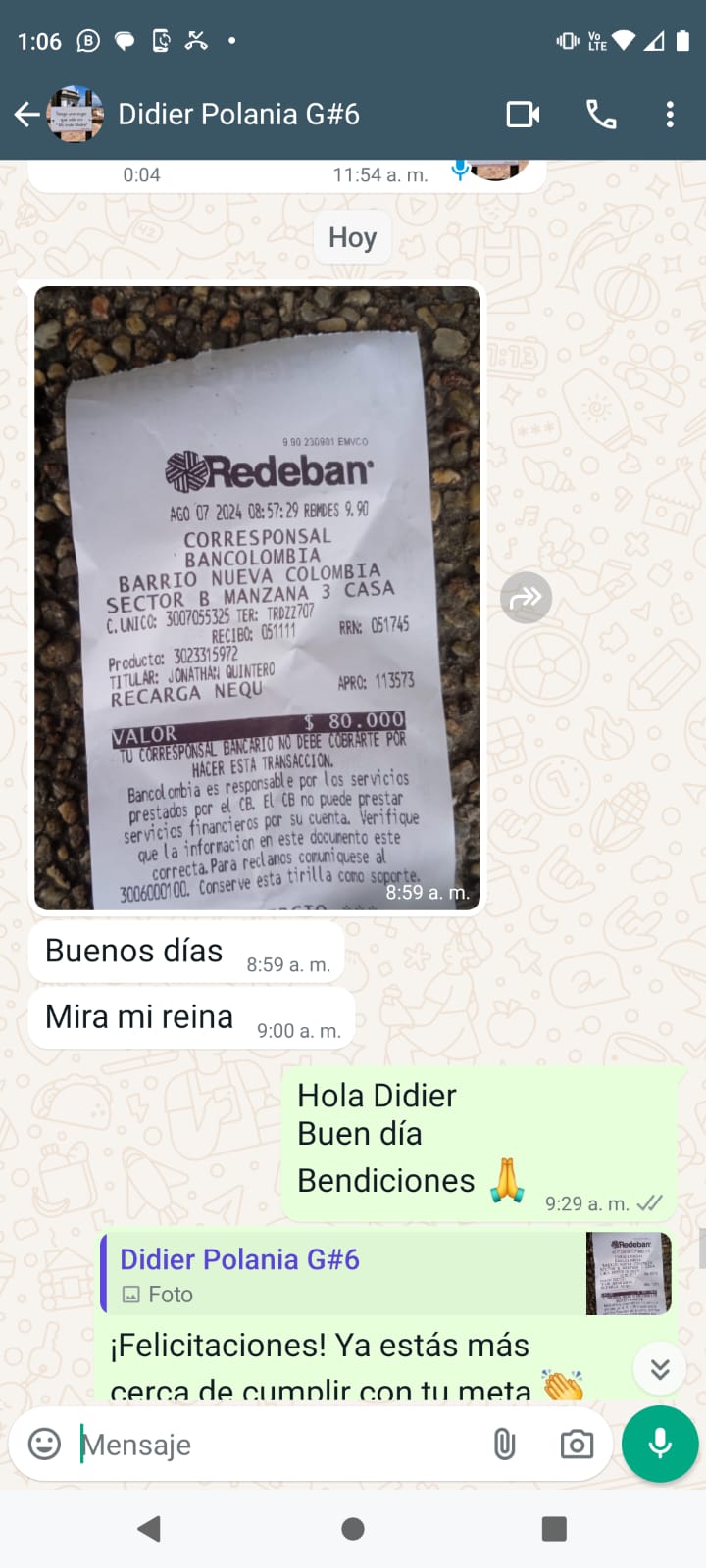Screen dimensions: 706x1568
Task: Forward the receipt photo
Action: 527,598
